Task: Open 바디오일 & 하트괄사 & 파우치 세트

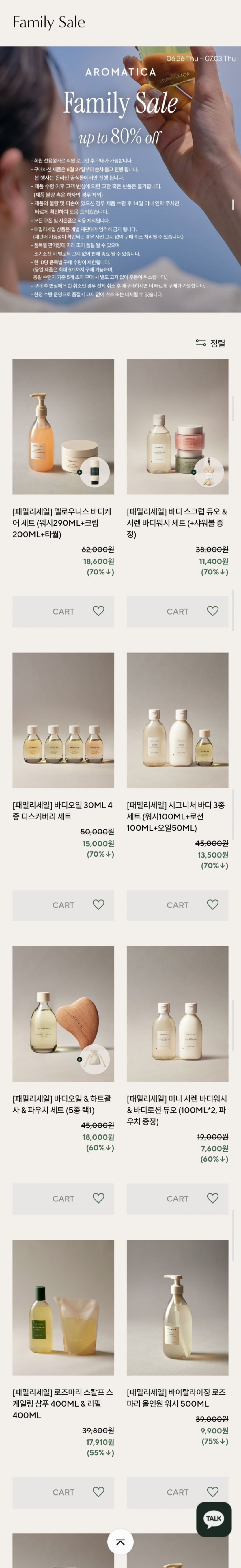Action: [63, 1013]
